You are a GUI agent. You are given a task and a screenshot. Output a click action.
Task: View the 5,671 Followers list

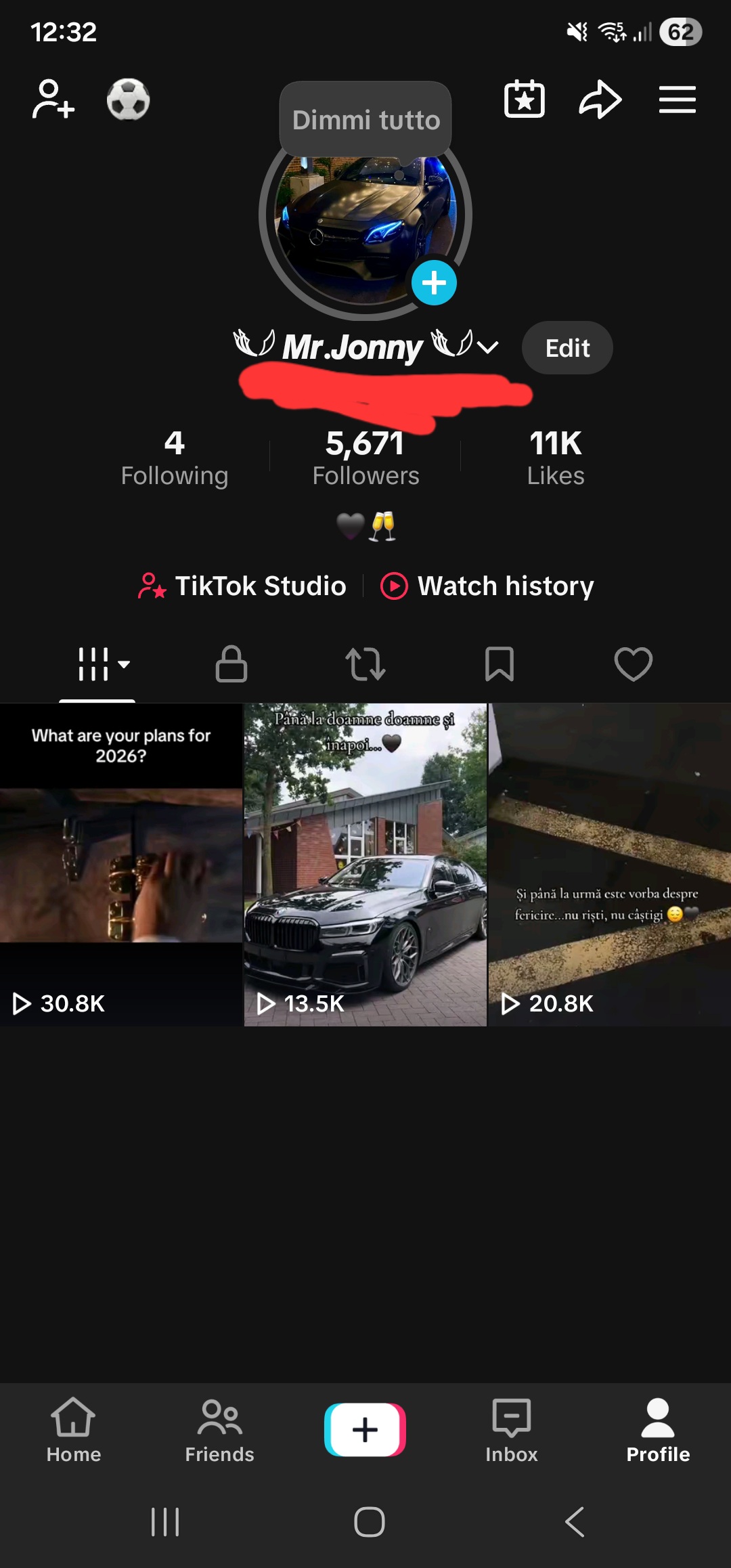click(365, 458)
